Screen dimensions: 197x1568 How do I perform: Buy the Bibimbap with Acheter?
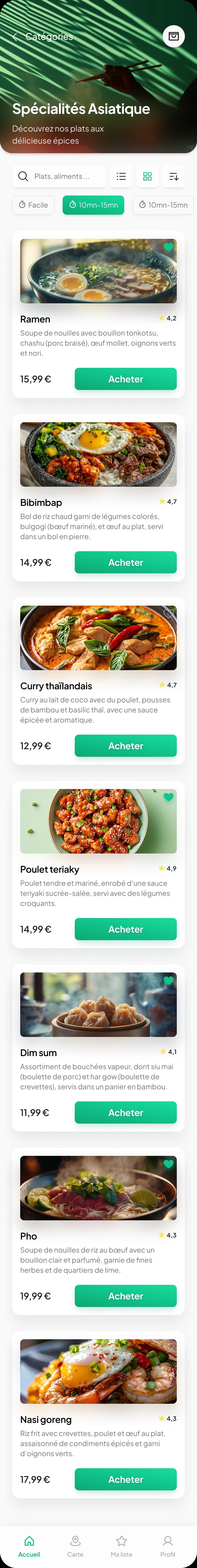126,563
